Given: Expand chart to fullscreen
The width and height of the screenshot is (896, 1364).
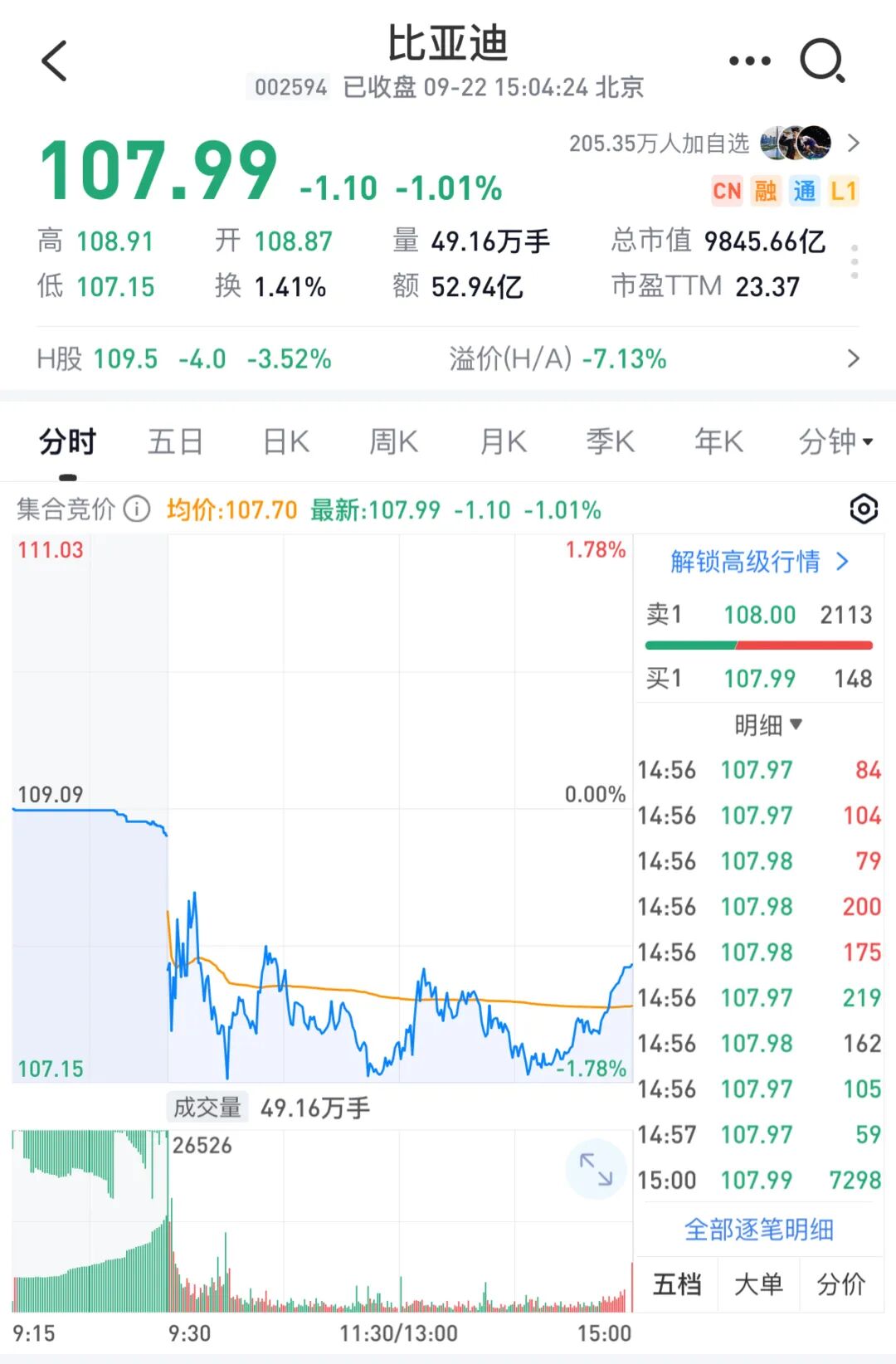Looking at the screenshot, I should click(x=595, y=1168).
